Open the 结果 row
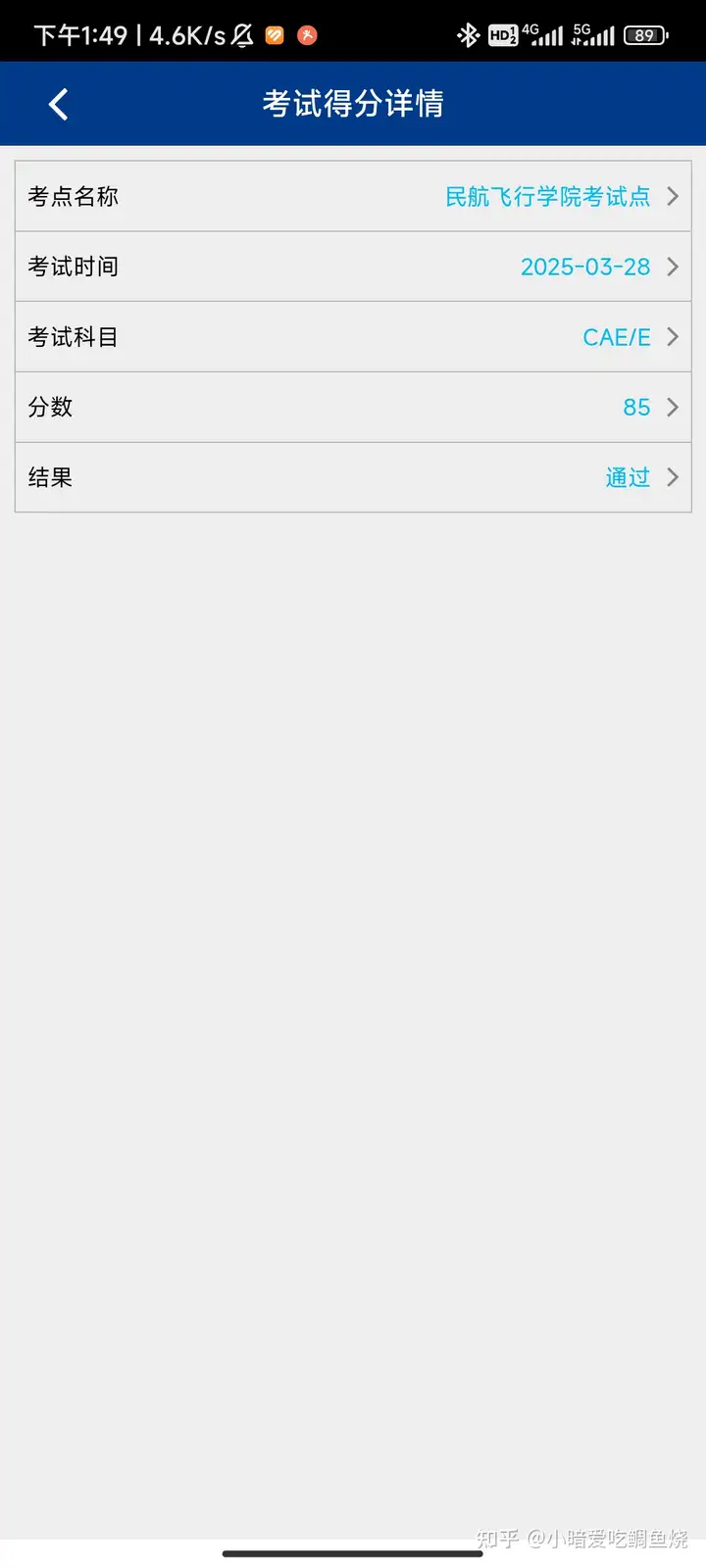The width and height of the screenshot is (706, 1568). click(x=353, y=477)
